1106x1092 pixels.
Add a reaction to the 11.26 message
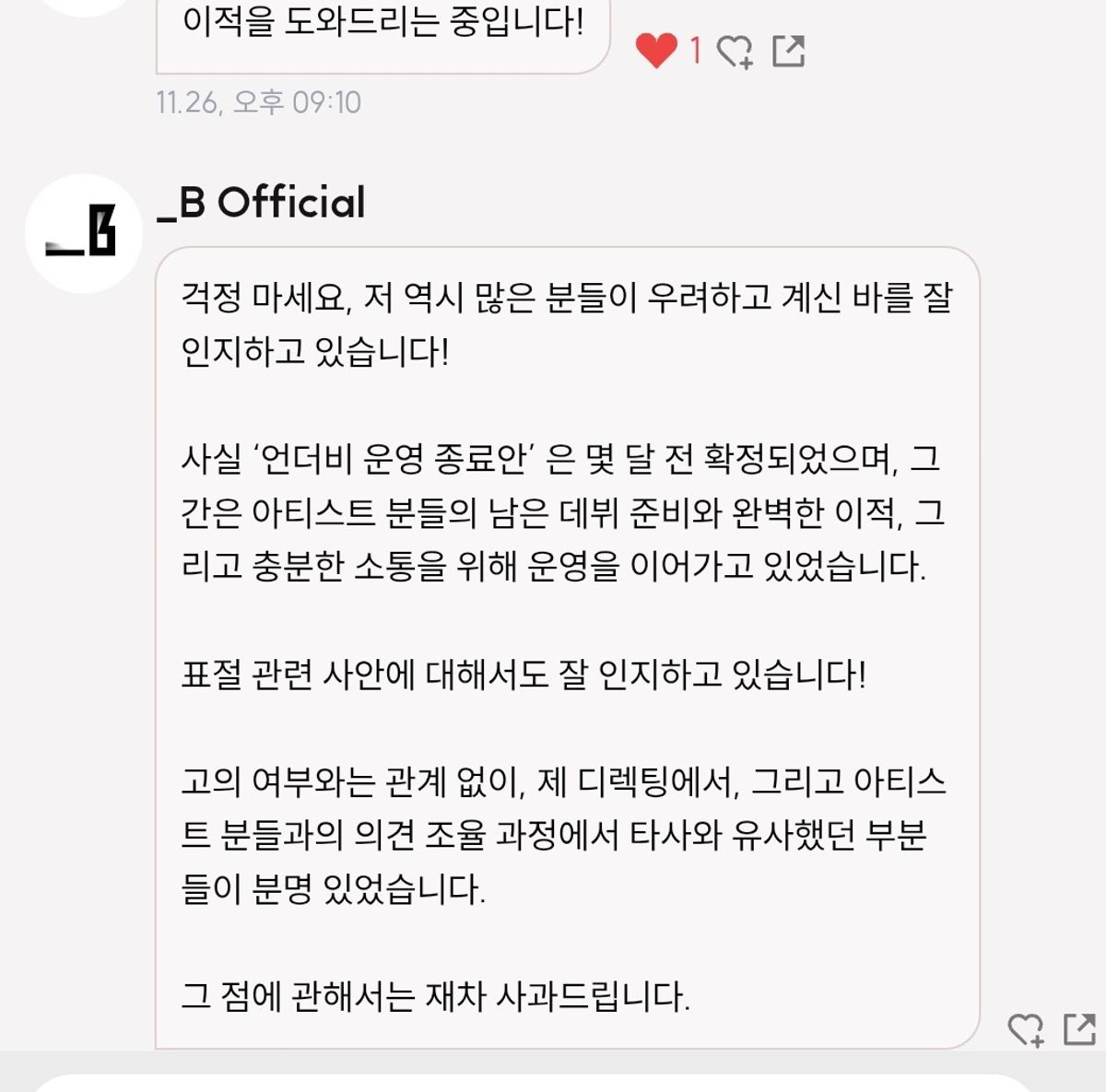[x=735, y=52]
